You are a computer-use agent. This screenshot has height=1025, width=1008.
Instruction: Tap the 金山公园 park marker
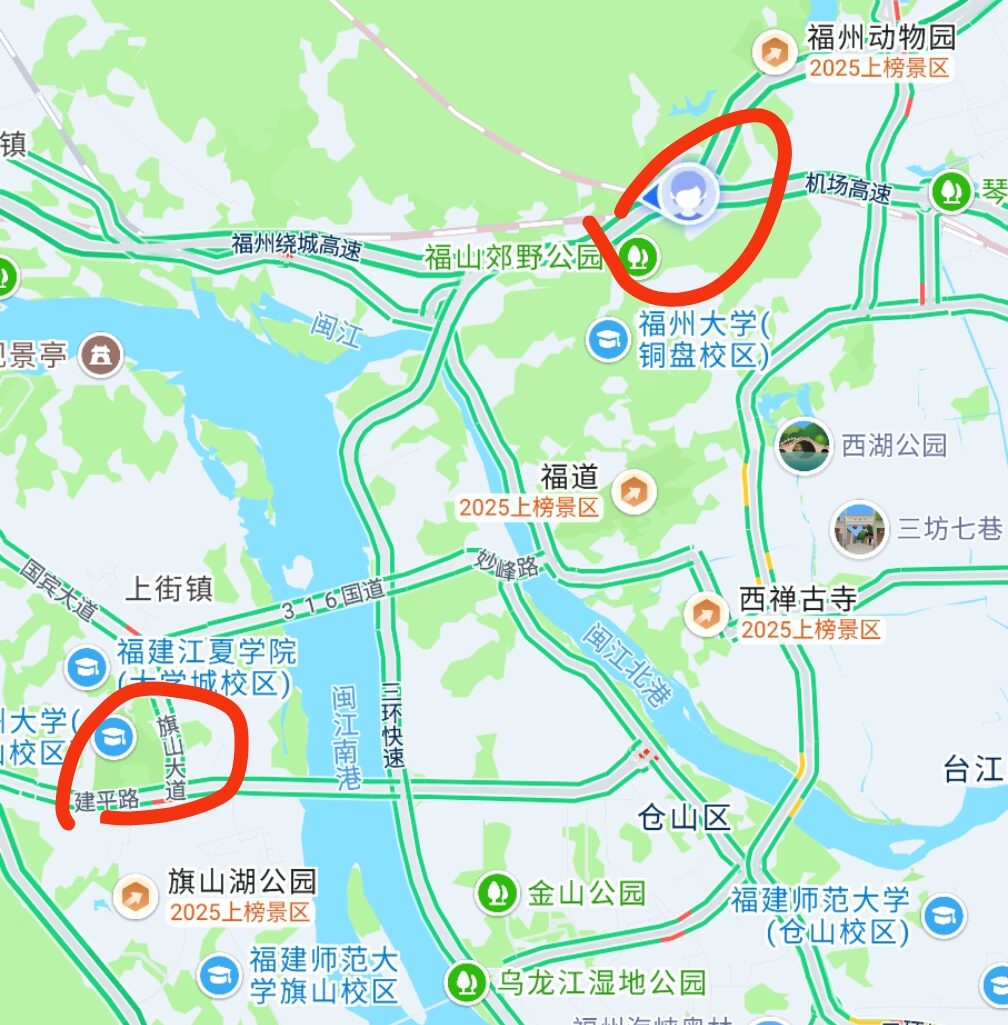pos(497,892)
